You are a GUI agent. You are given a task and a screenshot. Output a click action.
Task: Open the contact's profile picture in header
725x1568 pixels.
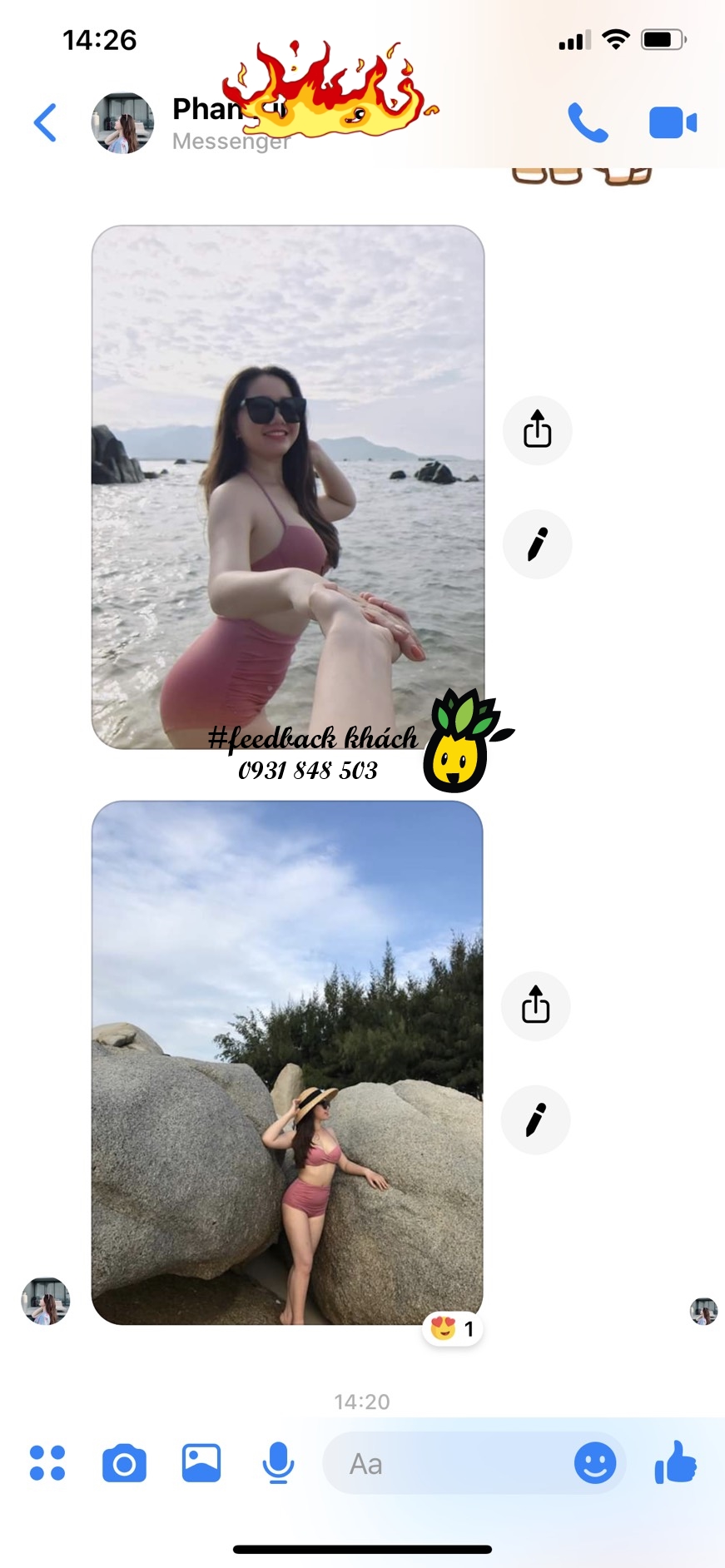[x=122, y=123]
